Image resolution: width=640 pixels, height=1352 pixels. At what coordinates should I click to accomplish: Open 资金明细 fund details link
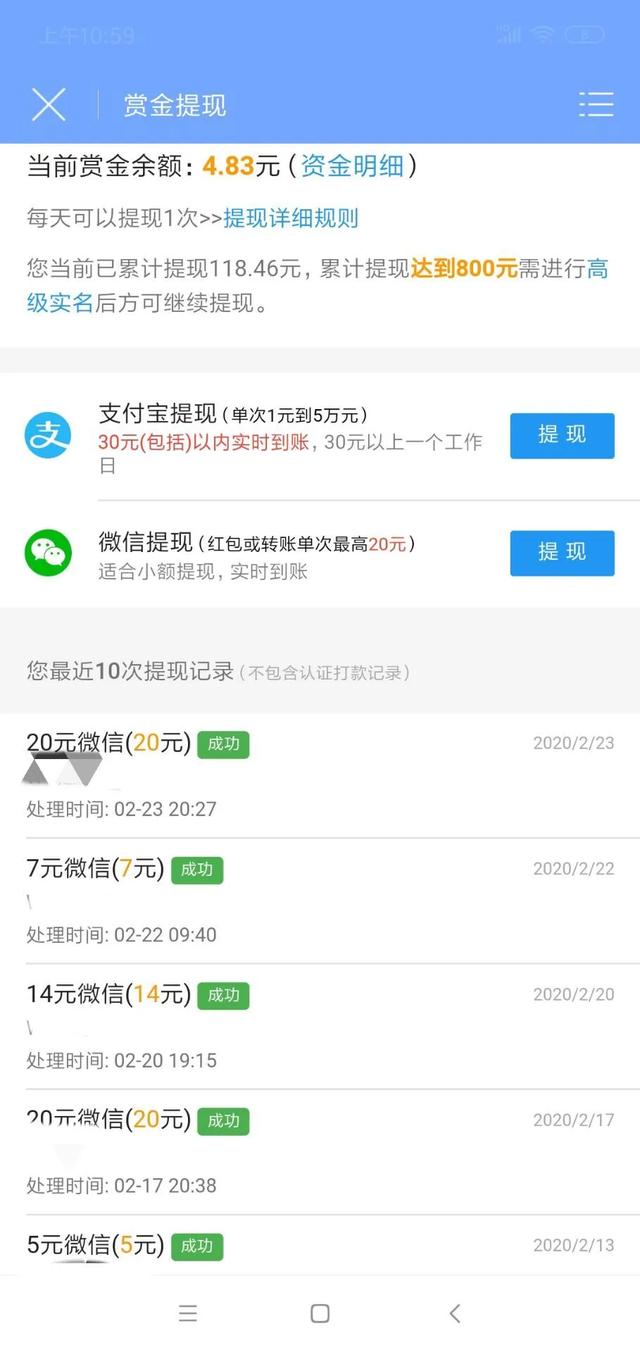click(x=352, y=165)
